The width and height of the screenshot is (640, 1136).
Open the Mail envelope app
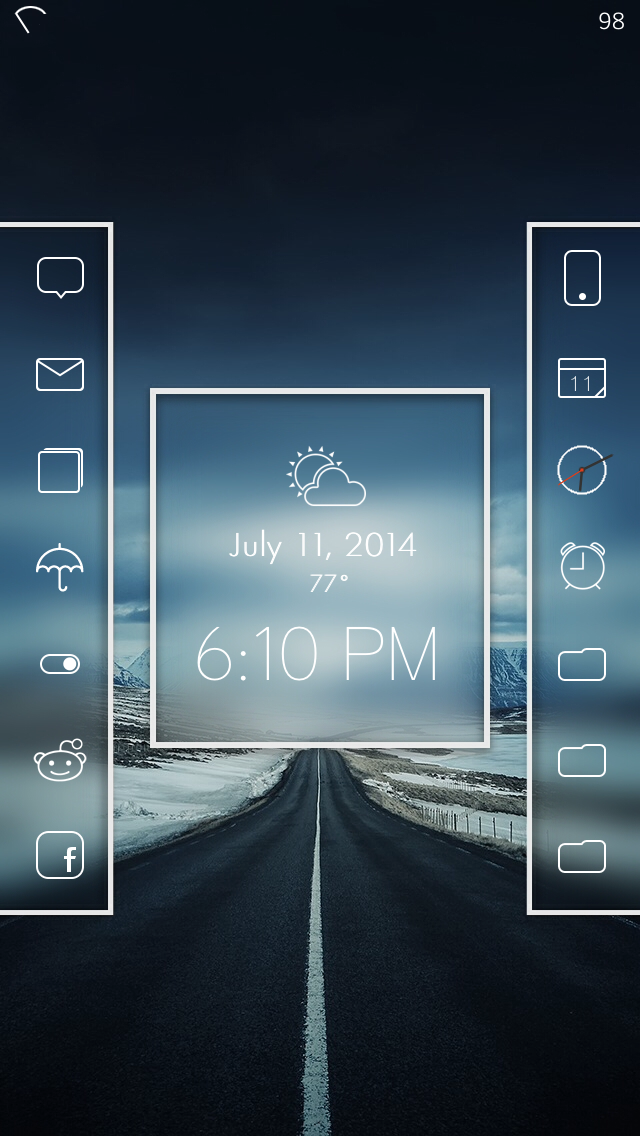[x=60, y=374]
